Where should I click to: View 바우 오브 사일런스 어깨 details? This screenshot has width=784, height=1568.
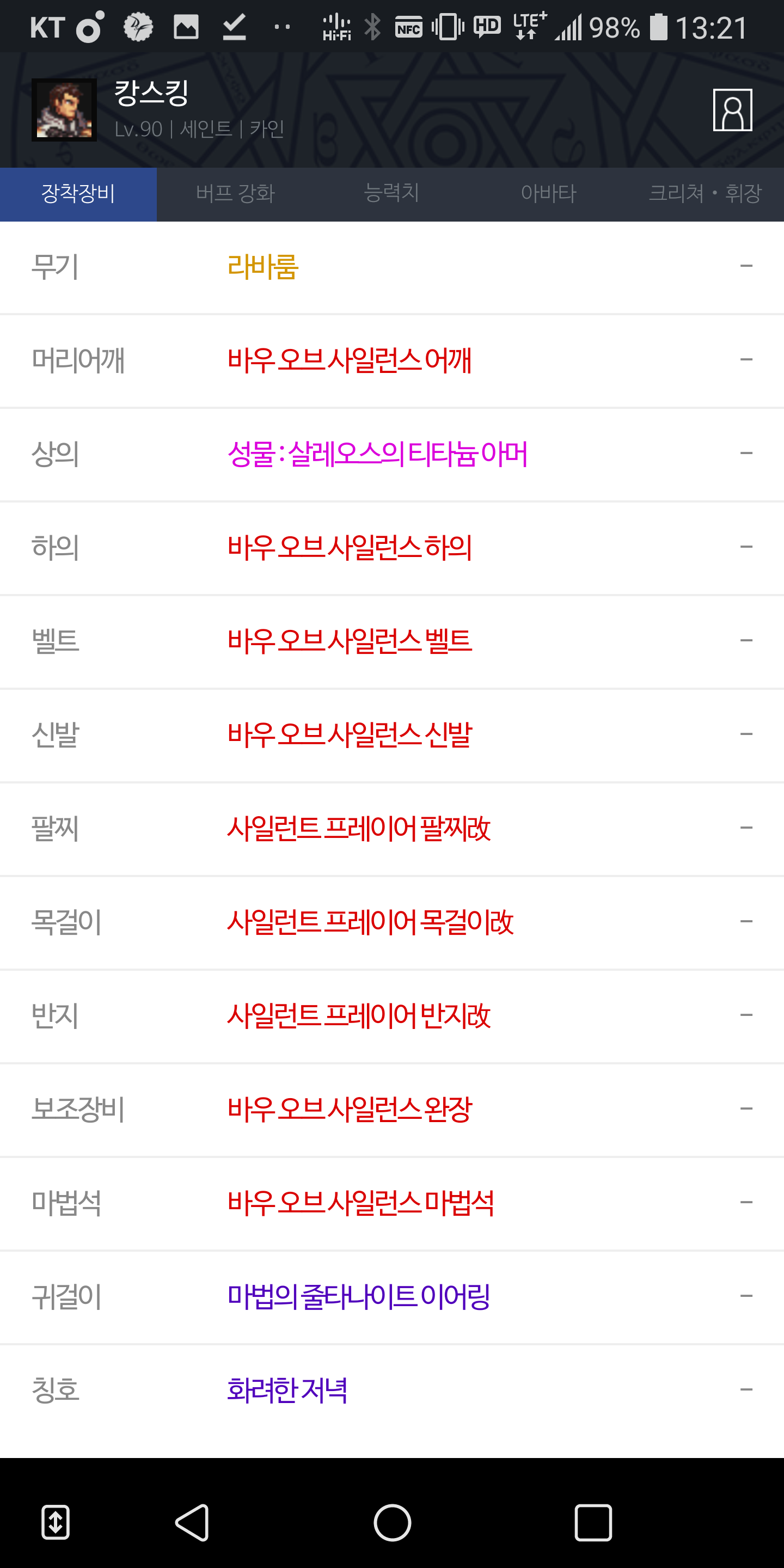point(392,360)
